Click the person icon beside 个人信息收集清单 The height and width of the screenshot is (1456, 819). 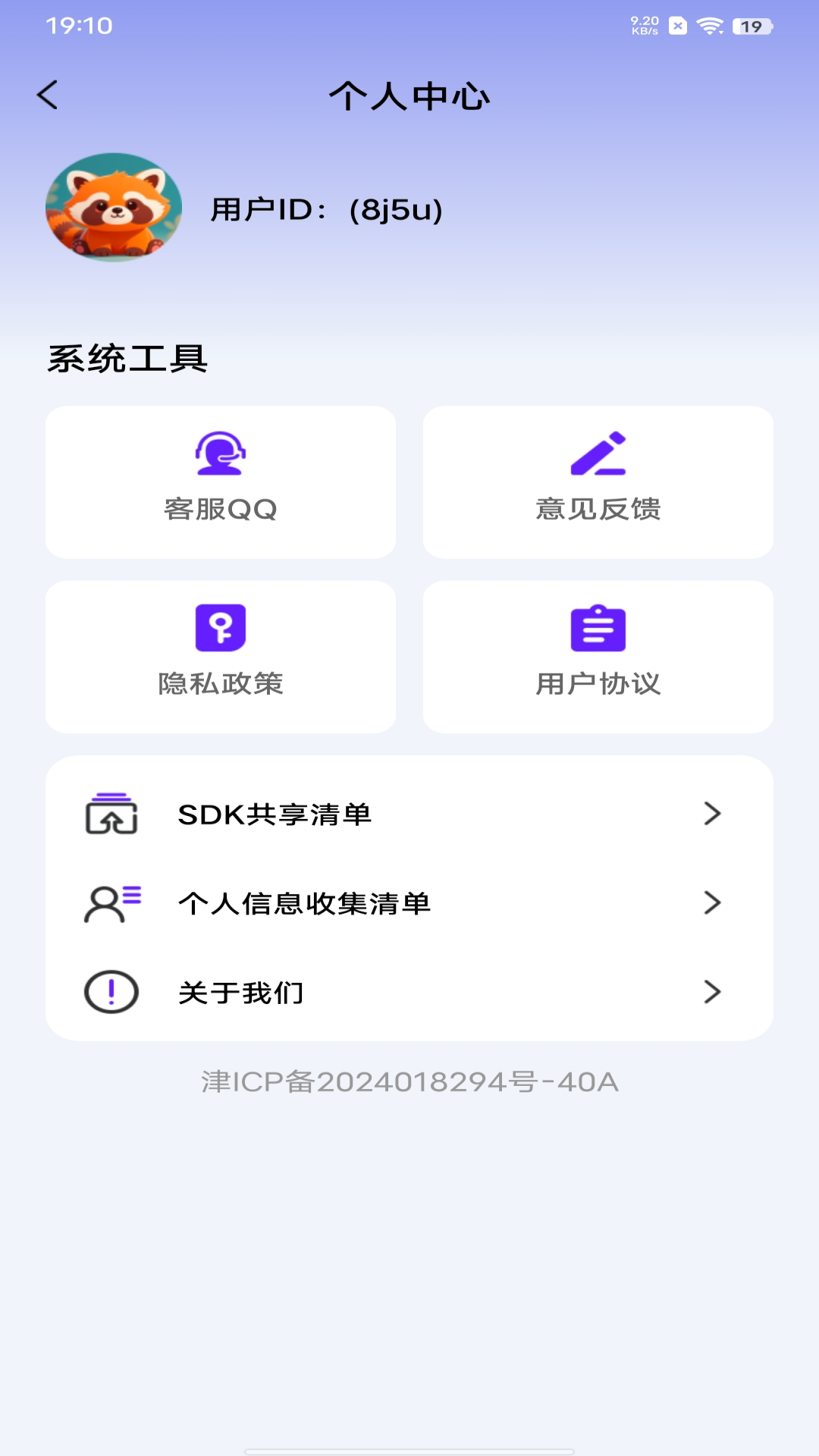point(111,902)
